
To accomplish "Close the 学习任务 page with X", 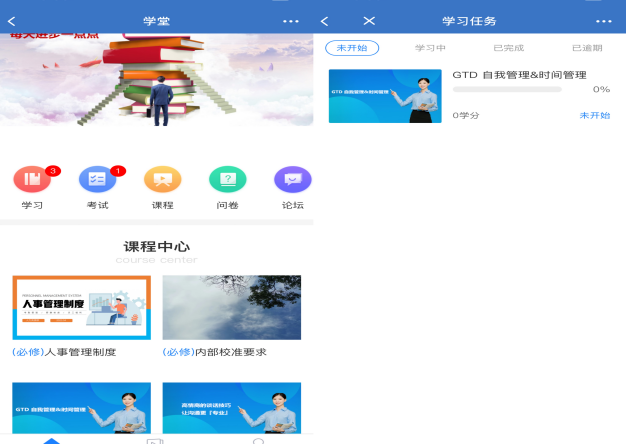I will pyautogui.click(x=369, y=20).
